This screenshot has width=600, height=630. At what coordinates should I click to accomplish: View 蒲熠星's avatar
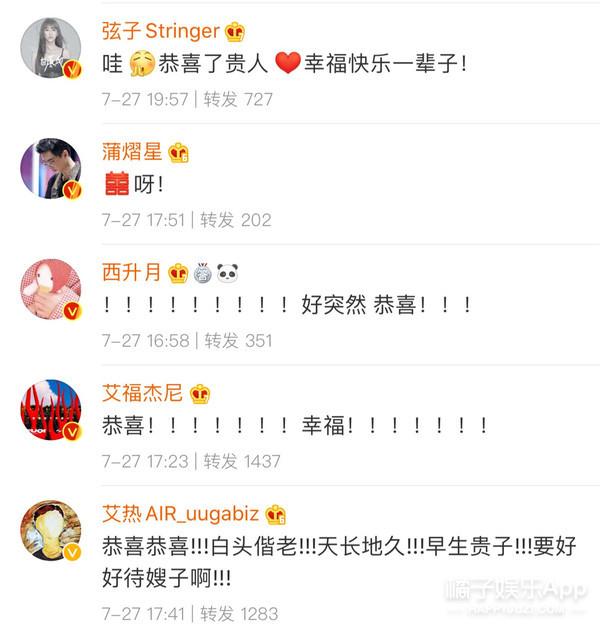coord(50,168)
